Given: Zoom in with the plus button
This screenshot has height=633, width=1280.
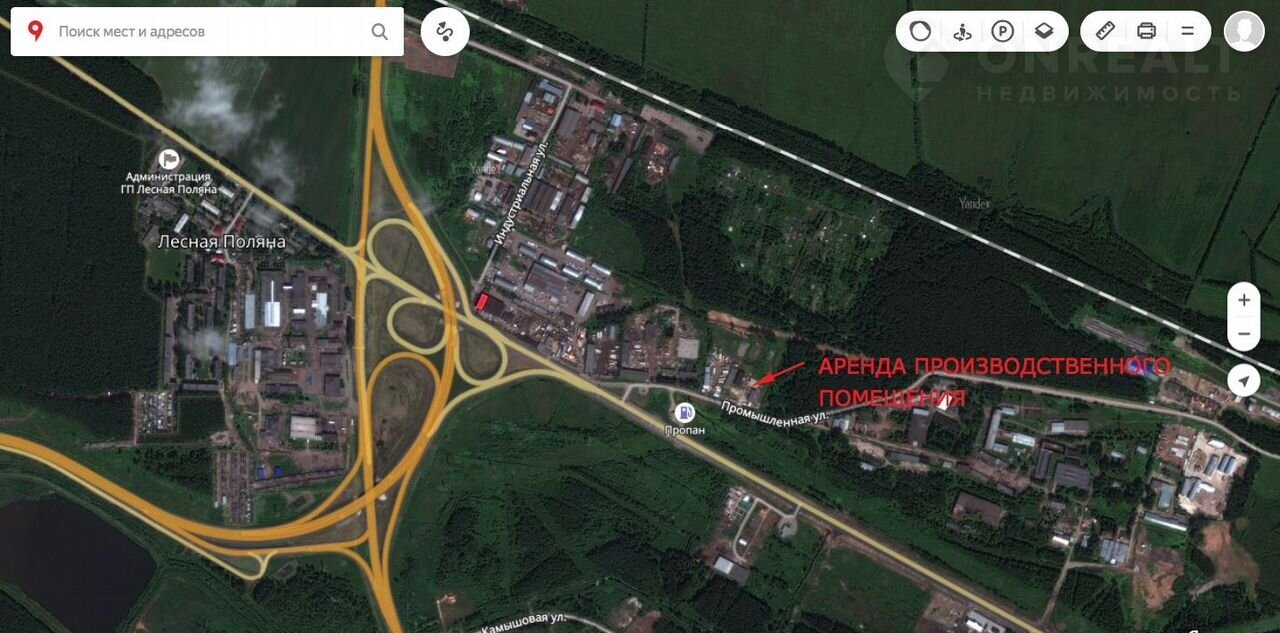Looking at the screenshot, I should pos(1244,300).
